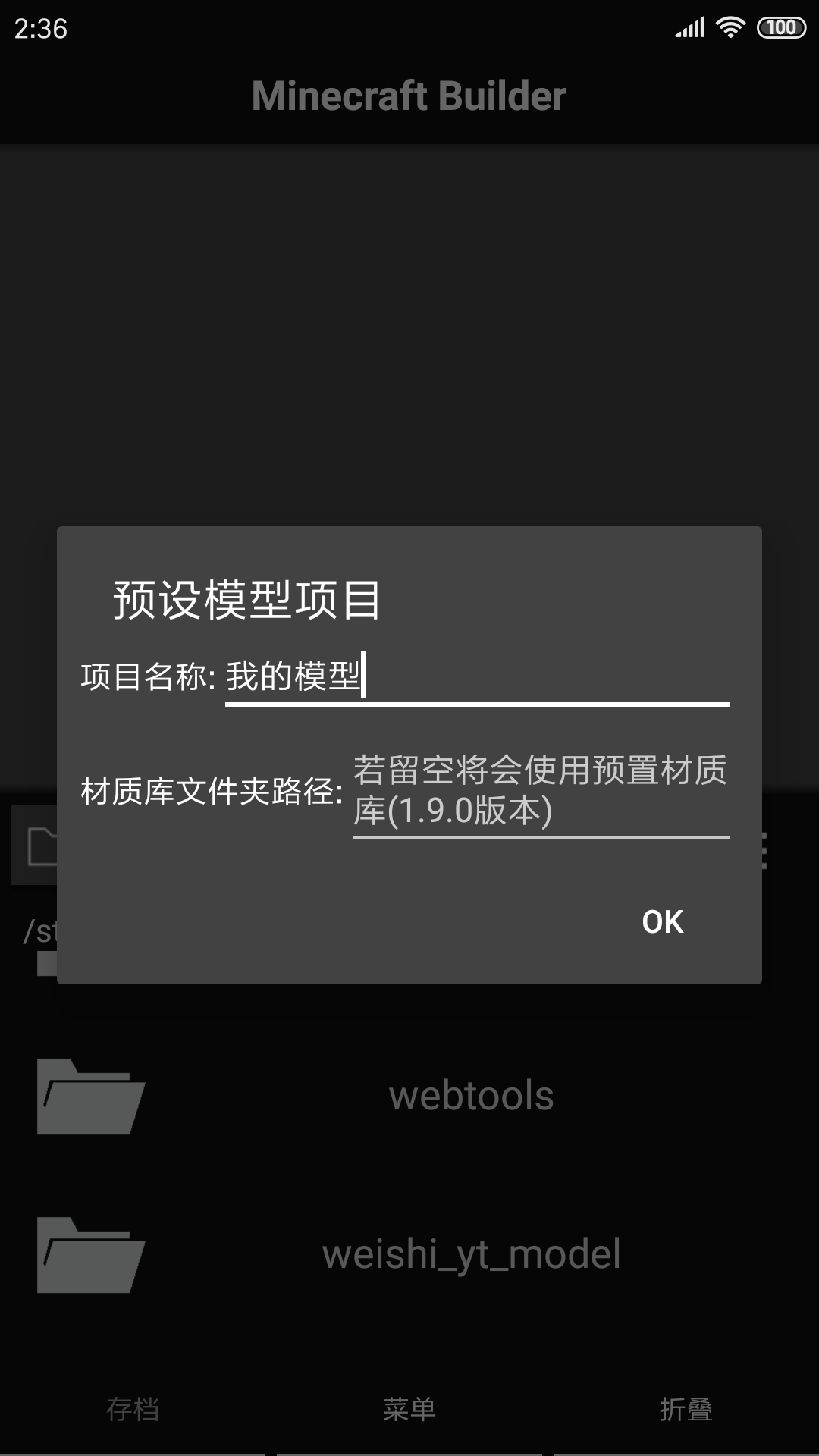Switch to the 菜单 tab
This screenshot has width=819, height=1456.
[x=409, y=1409]
